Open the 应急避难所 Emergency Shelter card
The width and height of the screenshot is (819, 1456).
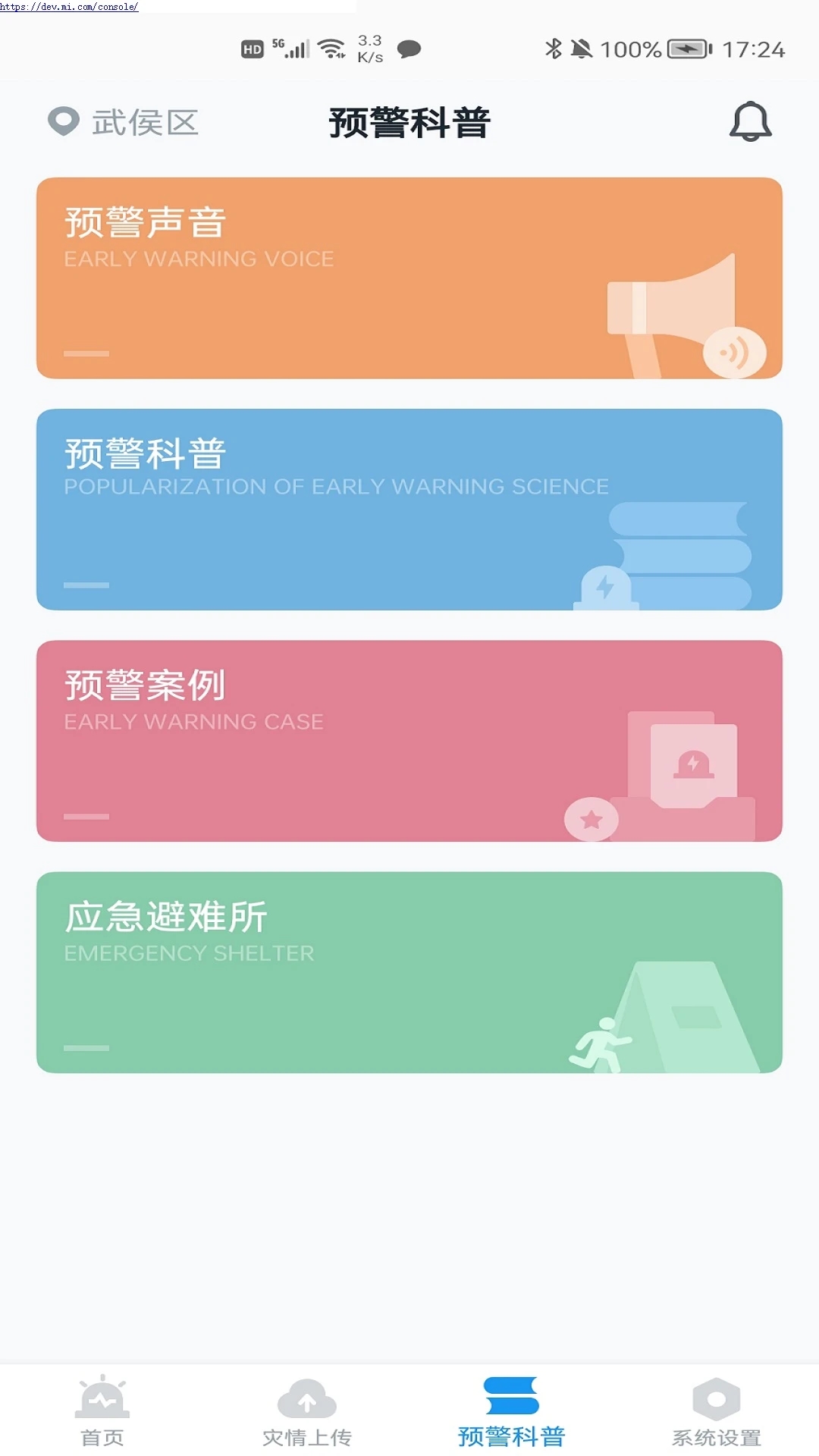coord(409,972)
